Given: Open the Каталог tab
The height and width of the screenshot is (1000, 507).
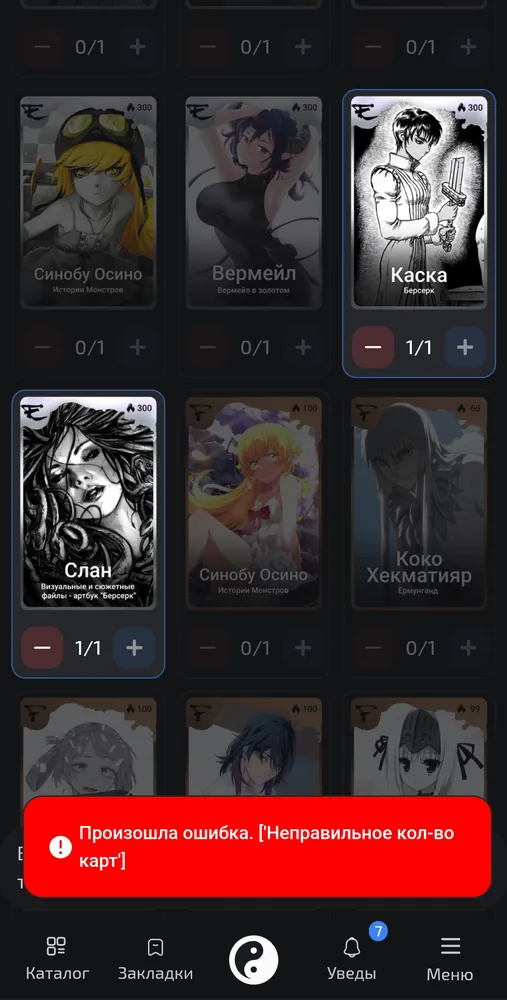Looking at the screenshot, I should pos(57,958).
